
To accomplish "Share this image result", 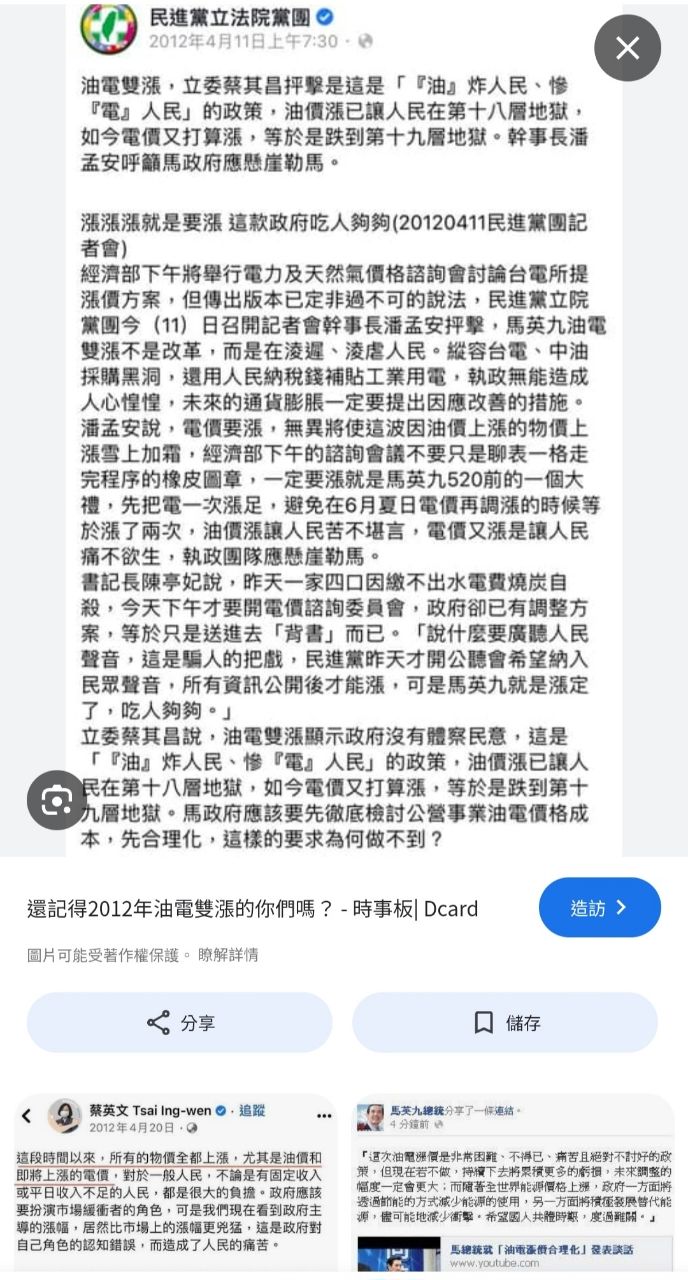I will (x=181, y=1022).
